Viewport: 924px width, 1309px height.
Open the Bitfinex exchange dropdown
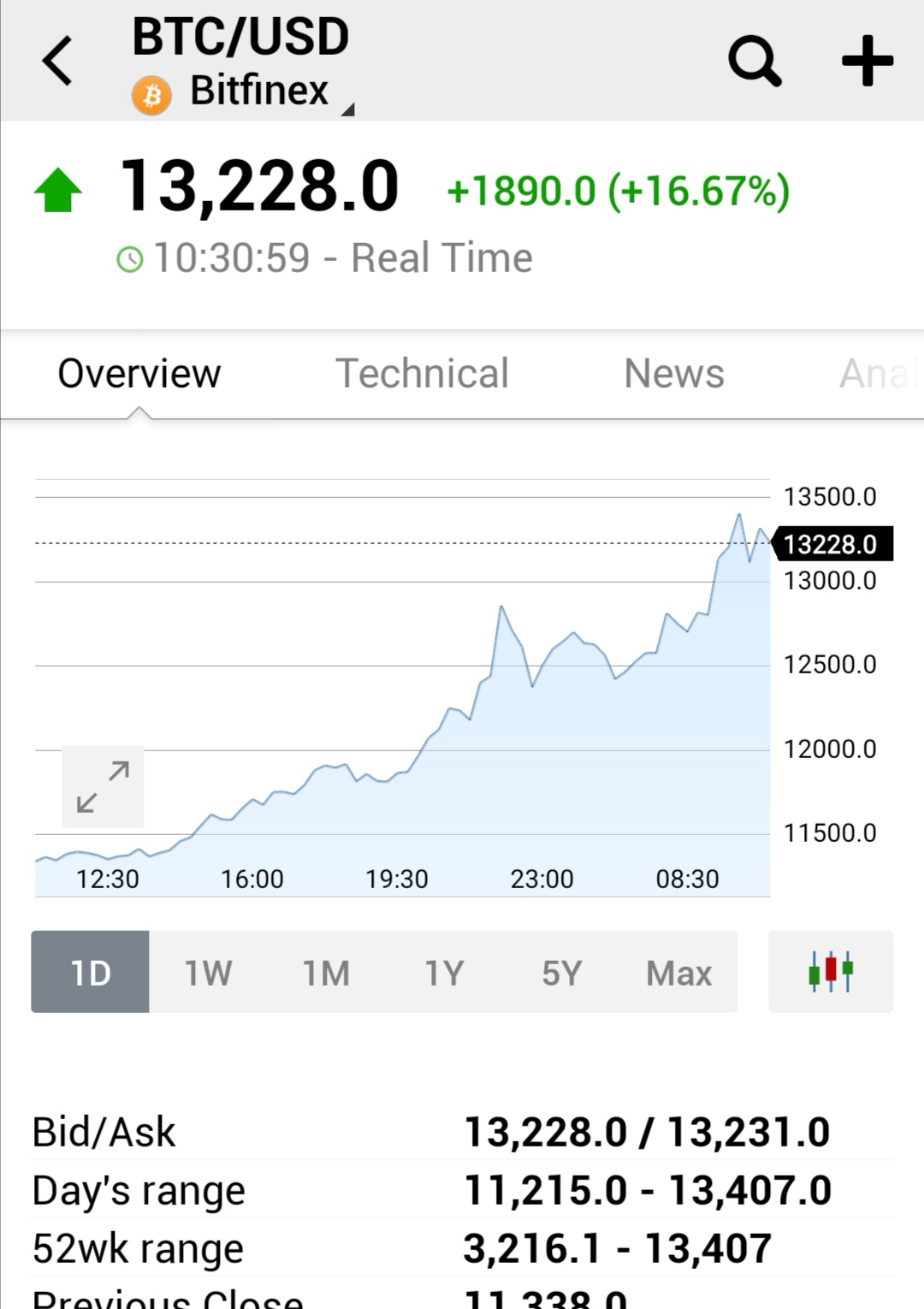coord(243,92)
